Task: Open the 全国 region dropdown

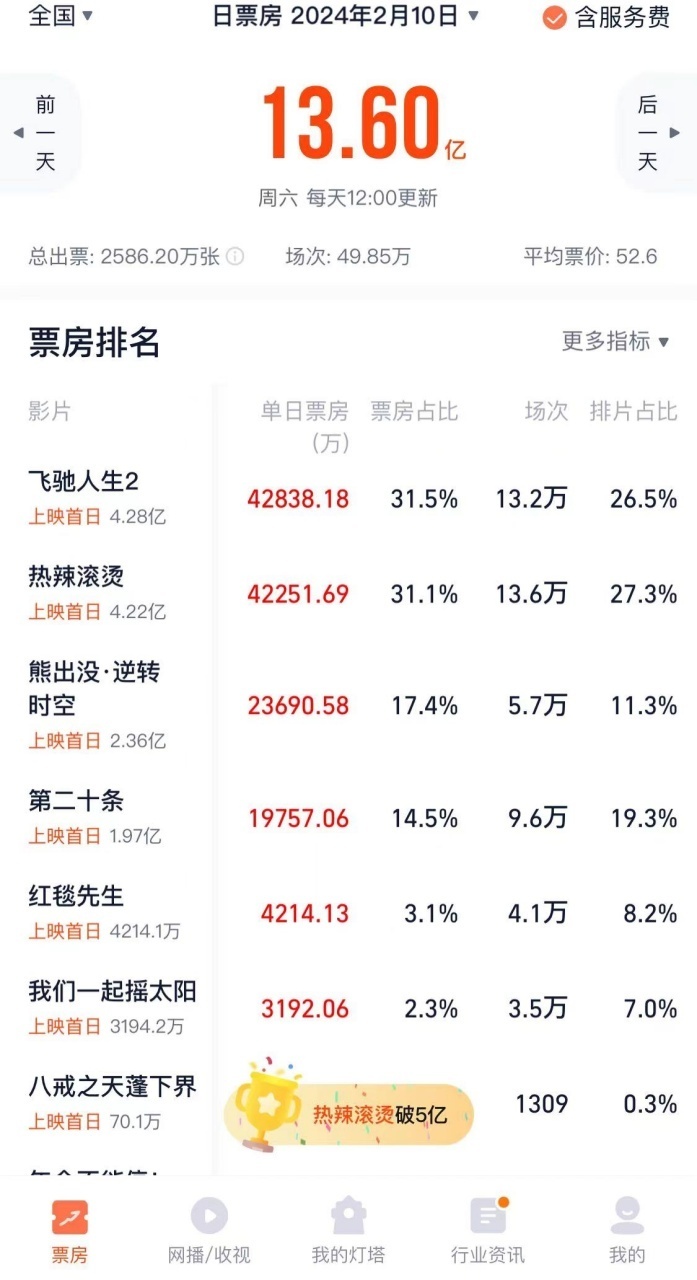Action: [x=60, y=16]
